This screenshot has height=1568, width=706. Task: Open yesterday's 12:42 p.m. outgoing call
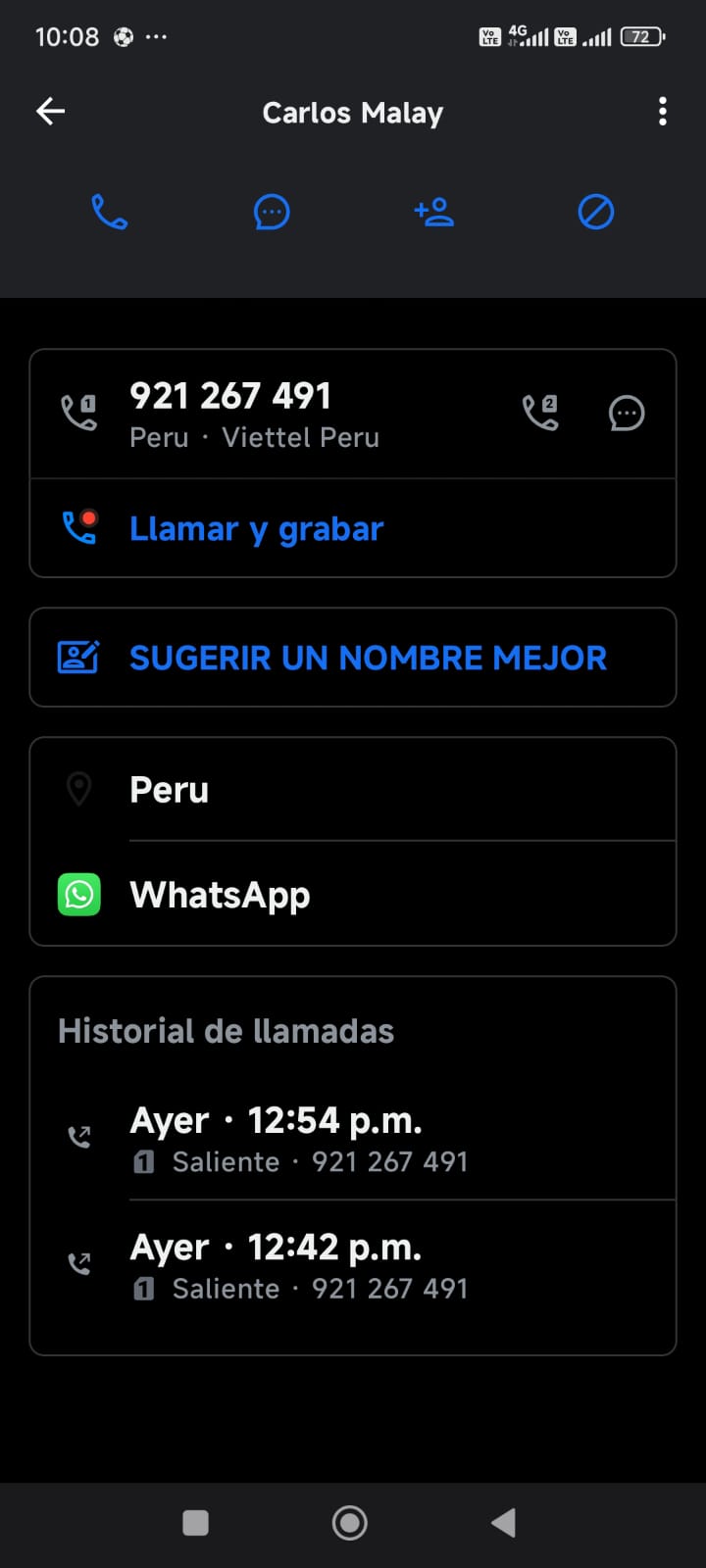tap(353, 1264)
